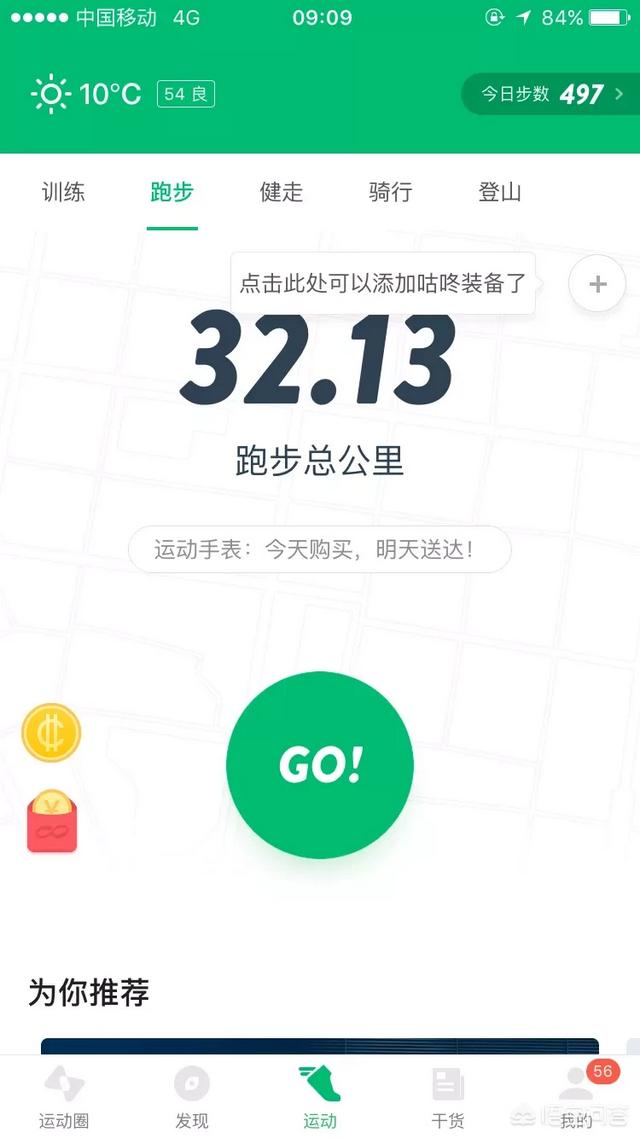
Task: Open the 发现 bottom tab
Action: [192, 1097]
